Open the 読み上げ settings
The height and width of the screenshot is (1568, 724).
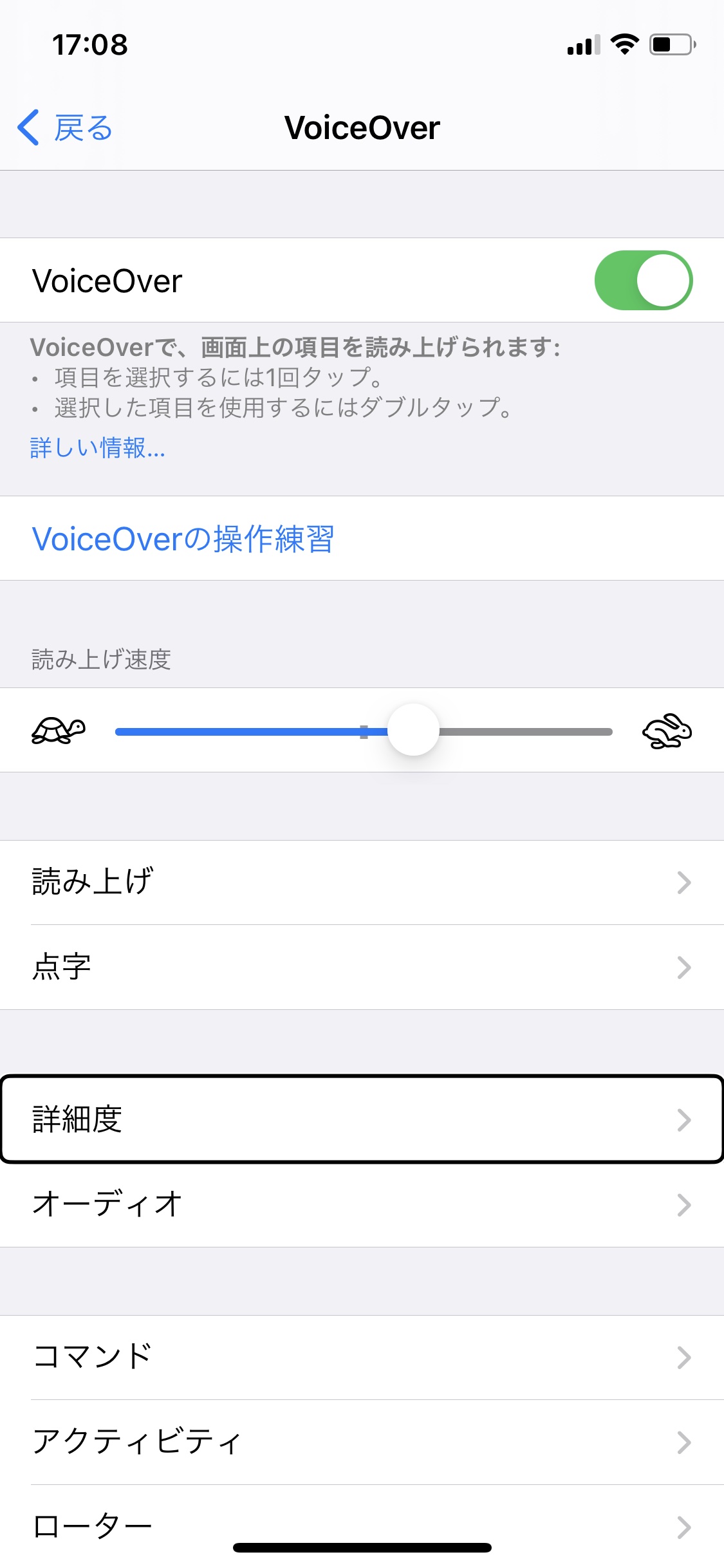point(362,882)
